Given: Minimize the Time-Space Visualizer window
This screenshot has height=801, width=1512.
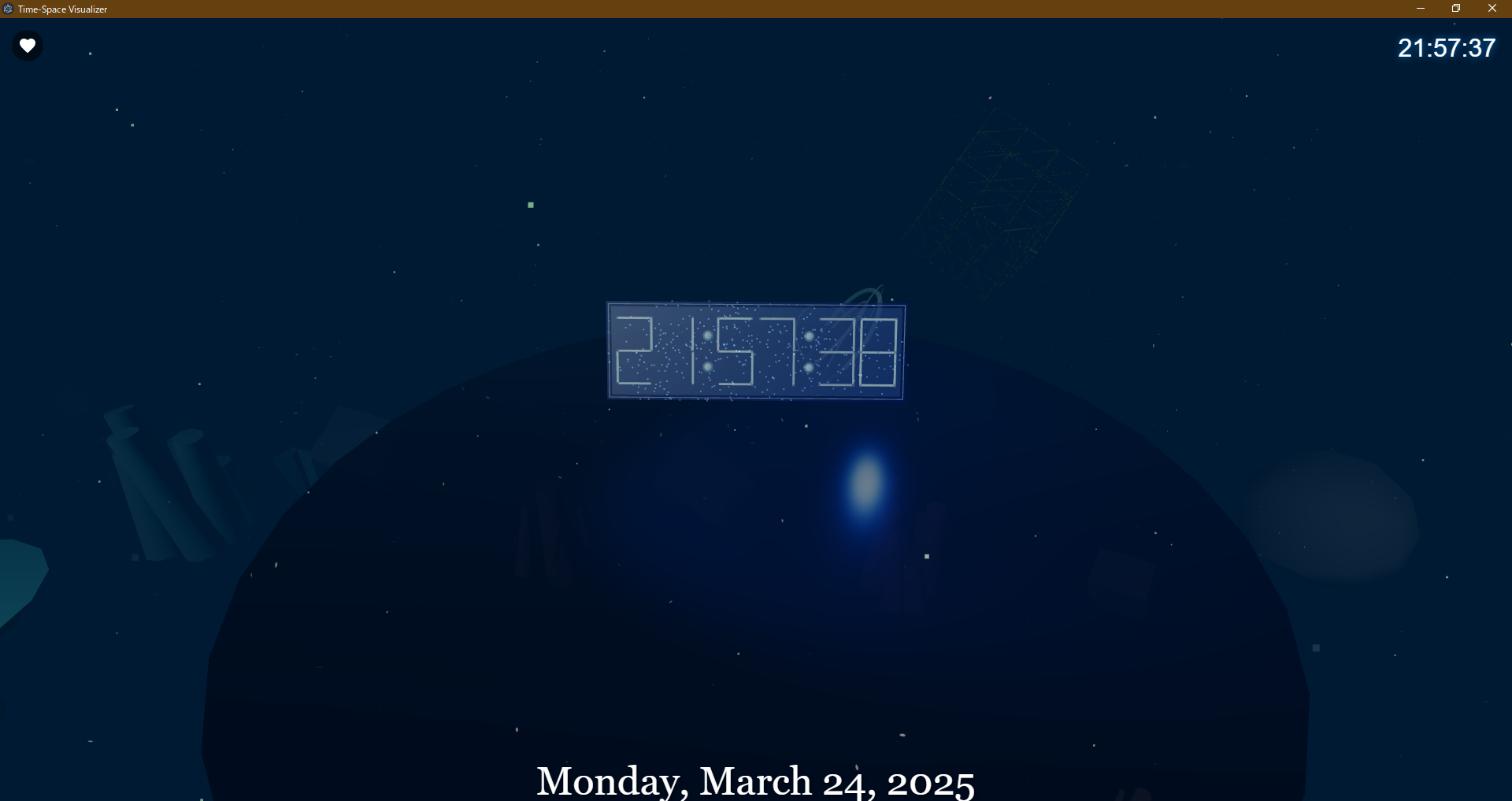Looking at the screenshot, I should pos(1421,9).
